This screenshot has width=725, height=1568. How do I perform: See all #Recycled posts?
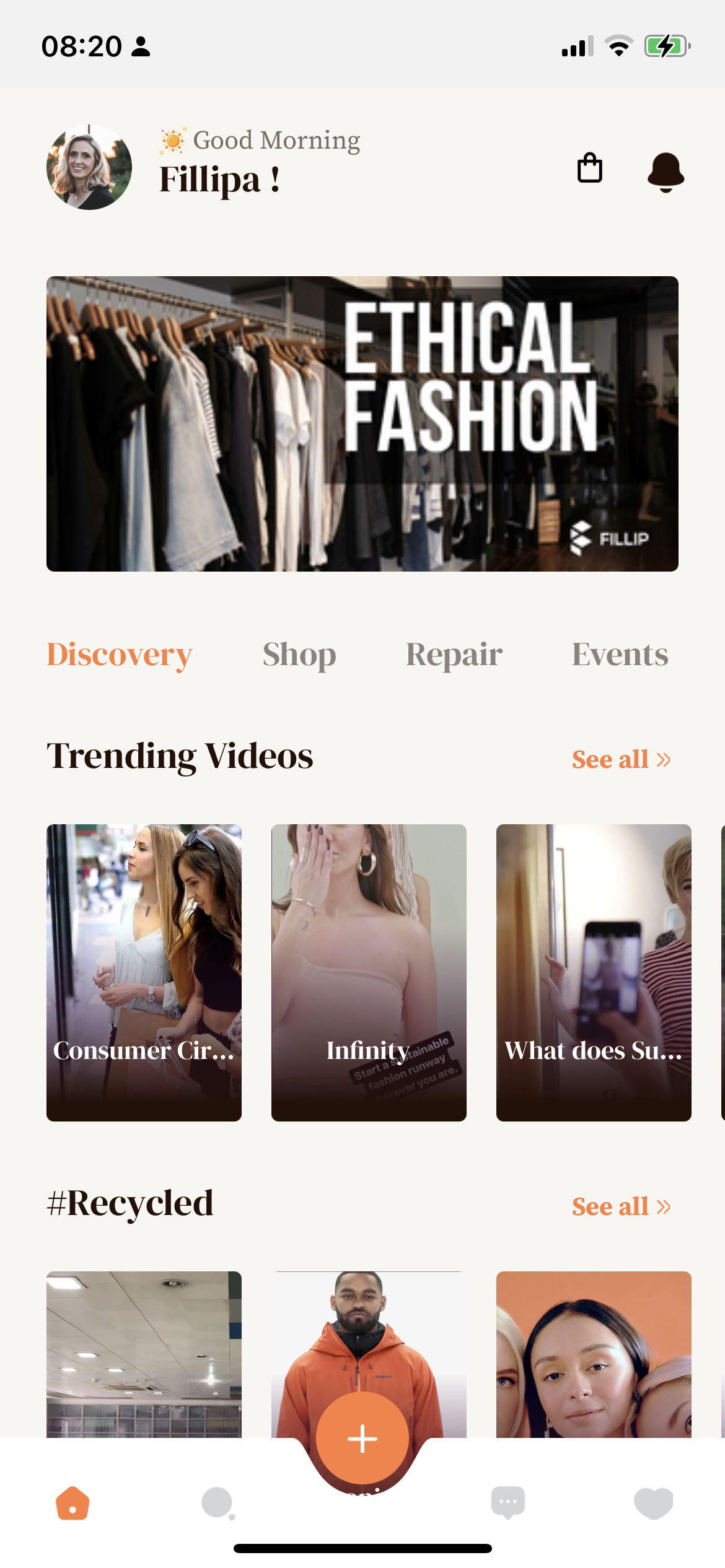621,1206
